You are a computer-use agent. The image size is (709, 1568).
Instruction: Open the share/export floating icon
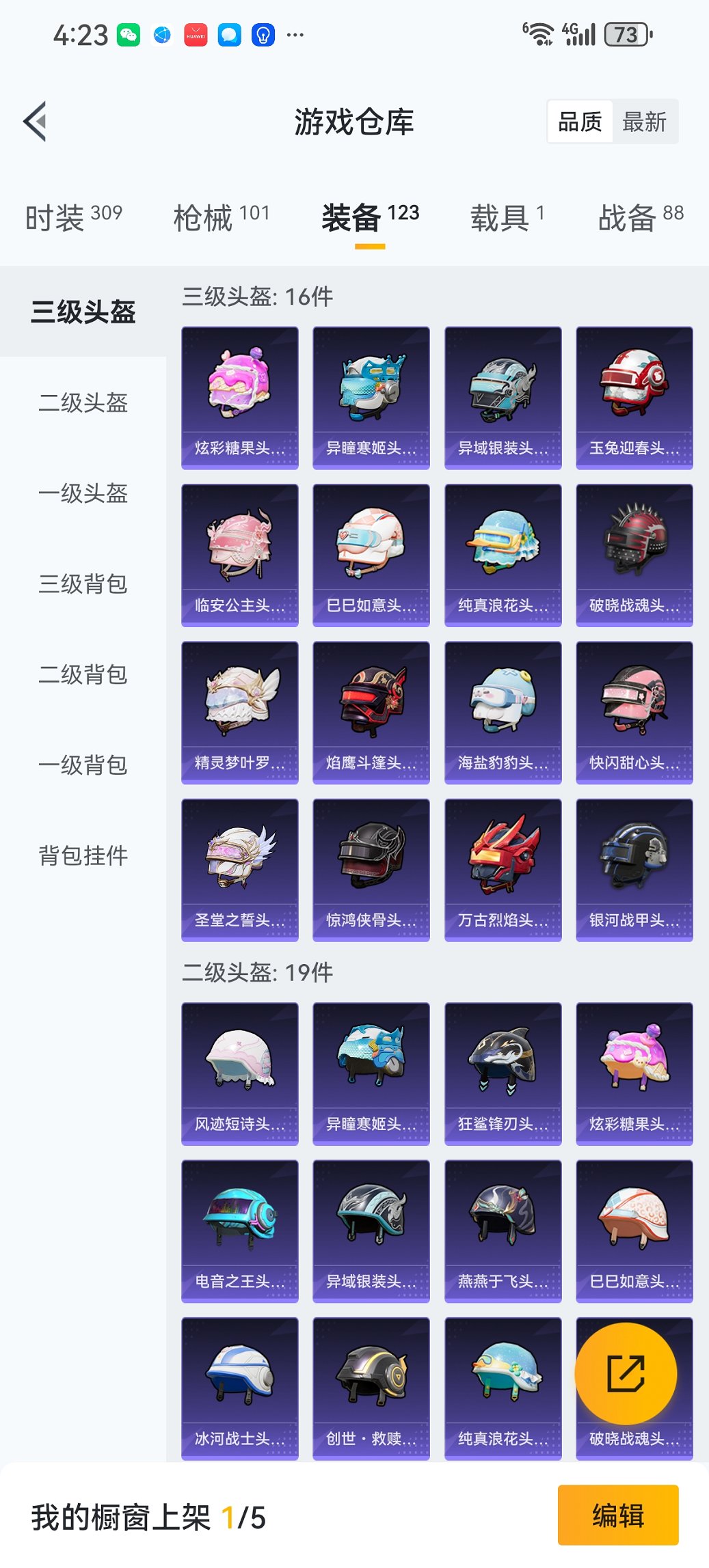pyautogui.click(x=626, y=1375)
